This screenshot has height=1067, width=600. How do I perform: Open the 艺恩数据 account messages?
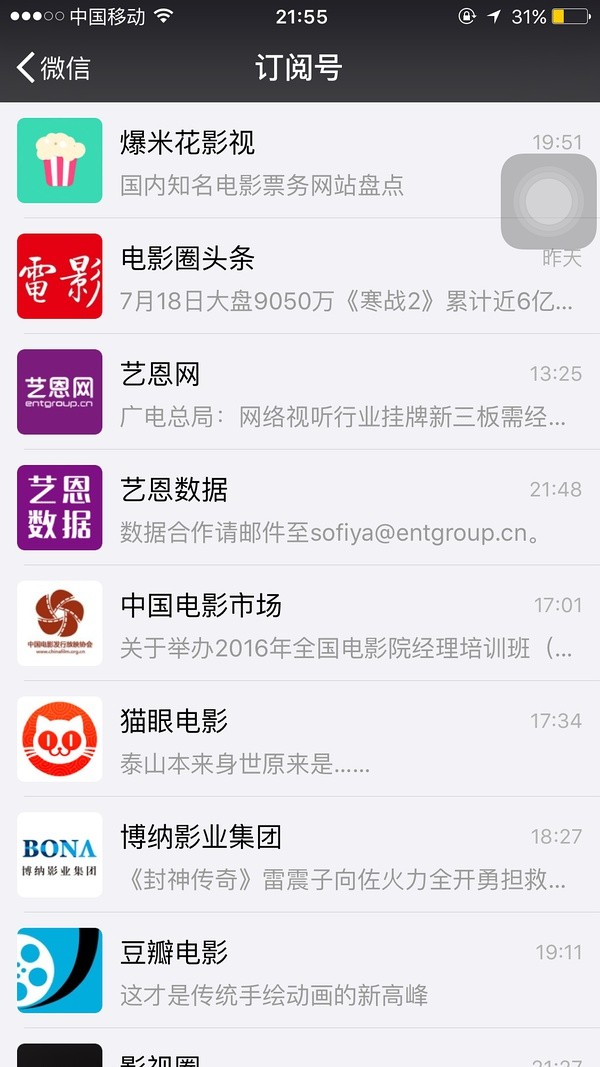pos(300,507)
